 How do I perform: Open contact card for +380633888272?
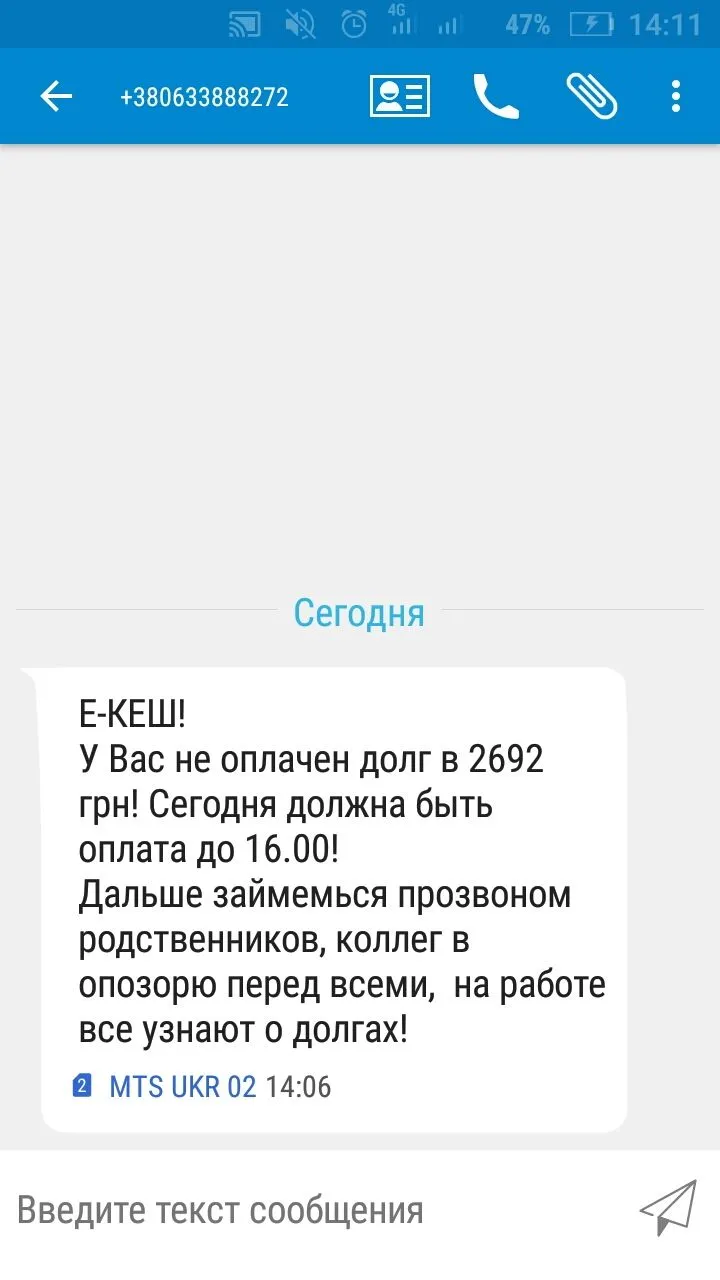pyautogui.click(x=399, y=97)
